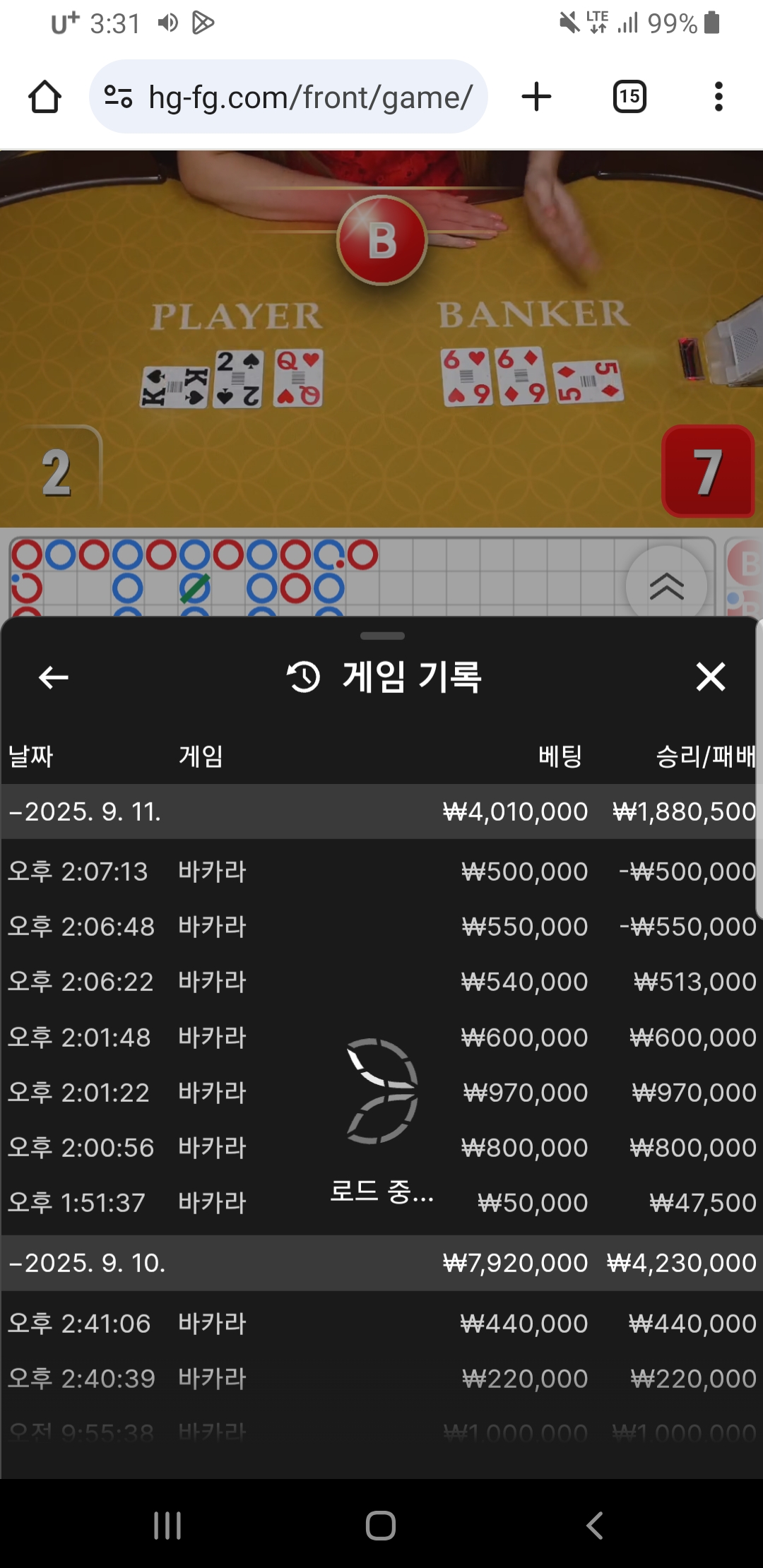This screenshot has width=763, height=1568.
Task: Go back from the 게임 기록 panel
Action: 53,677
